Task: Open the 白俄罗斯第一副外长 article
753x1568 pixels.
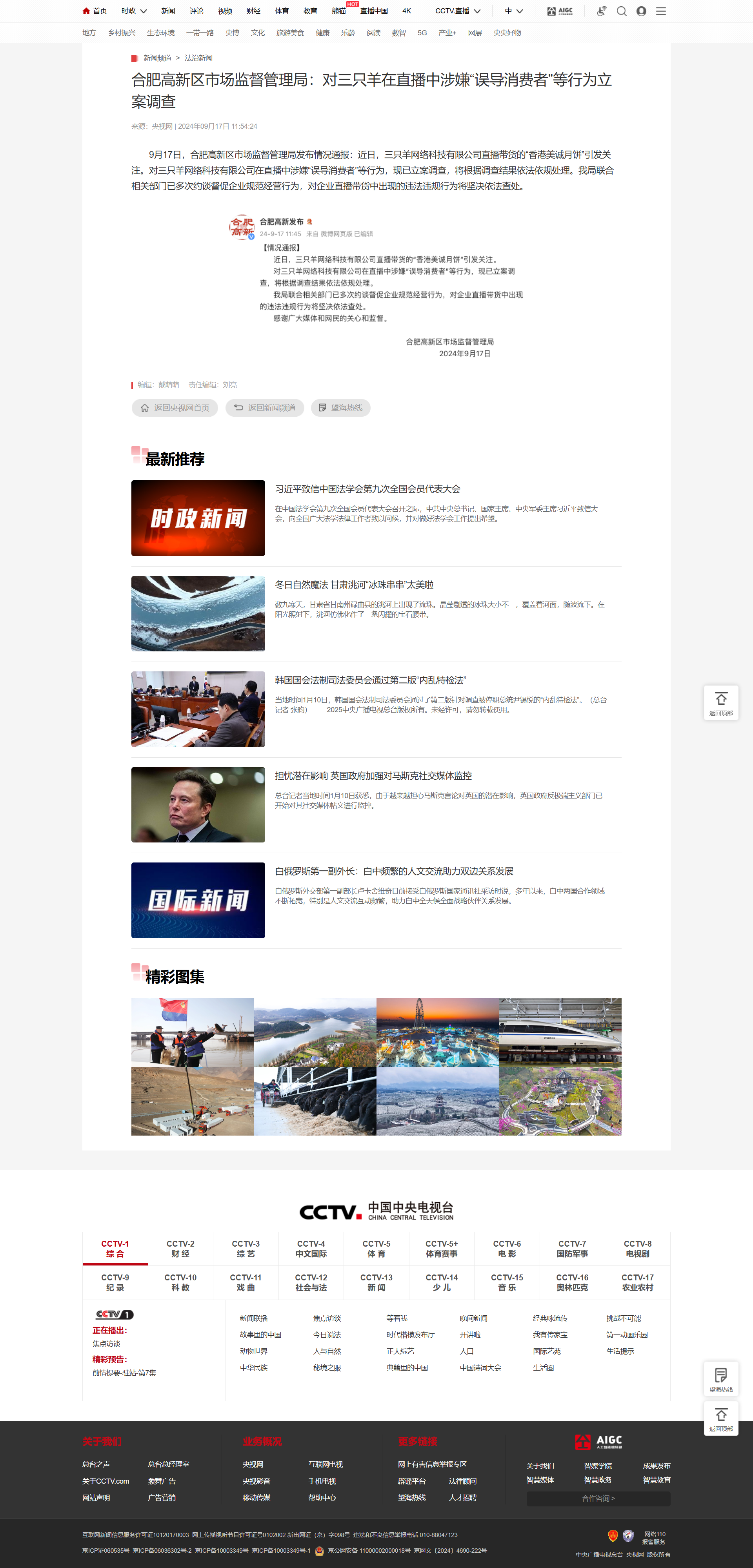Action: pyautogui.click(x=393, y=871)
